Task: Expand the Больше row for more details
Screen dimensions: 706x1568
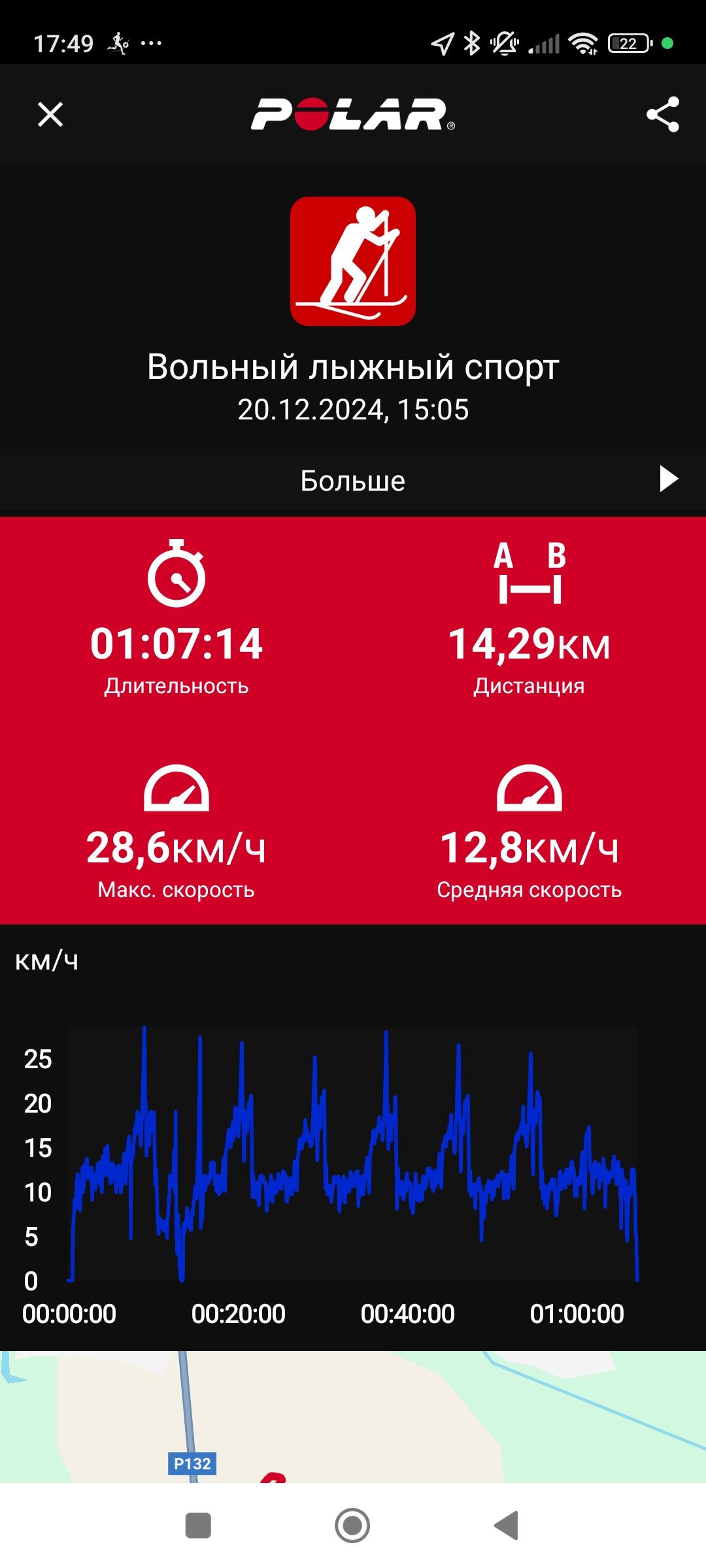Action: coord(353,480)
